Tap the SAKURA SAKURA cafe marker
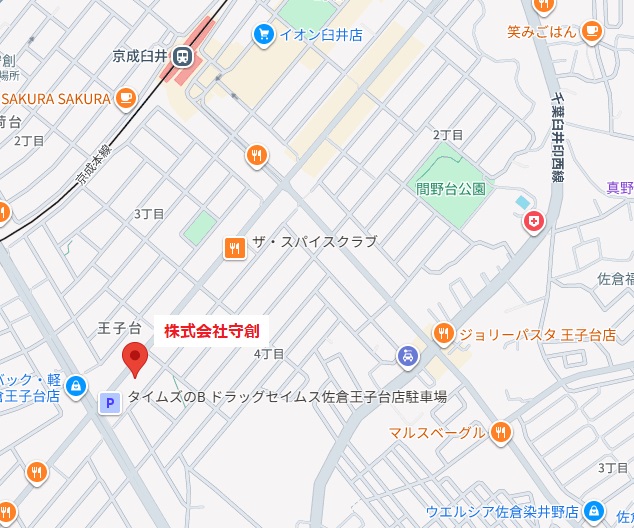This screenshot has height=528, width=634. [124, 98]
